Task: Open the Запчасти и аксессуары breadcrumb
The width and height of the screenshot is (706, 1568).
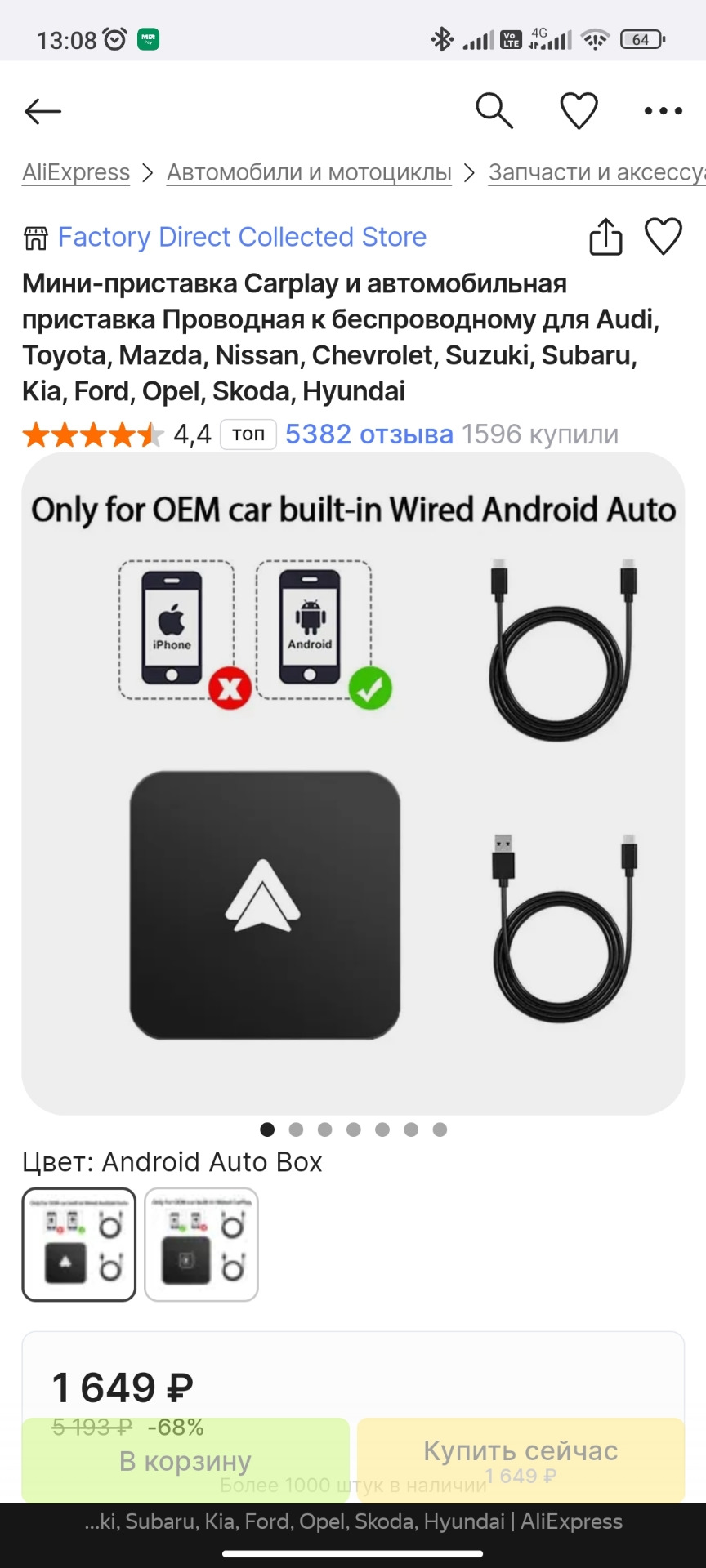Action: click(597, 172)
